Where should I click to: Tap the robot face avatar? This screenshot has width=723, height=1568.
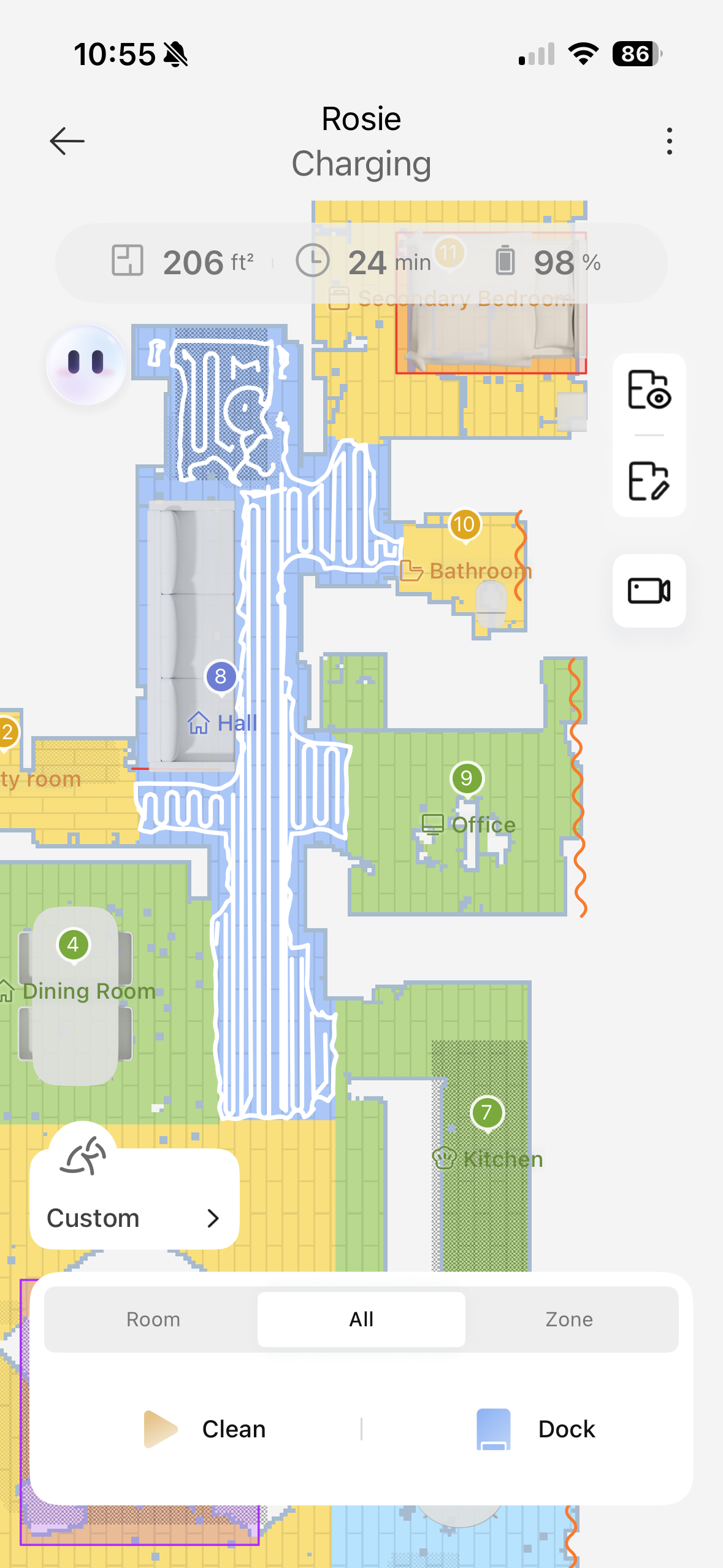coord(87,364)
